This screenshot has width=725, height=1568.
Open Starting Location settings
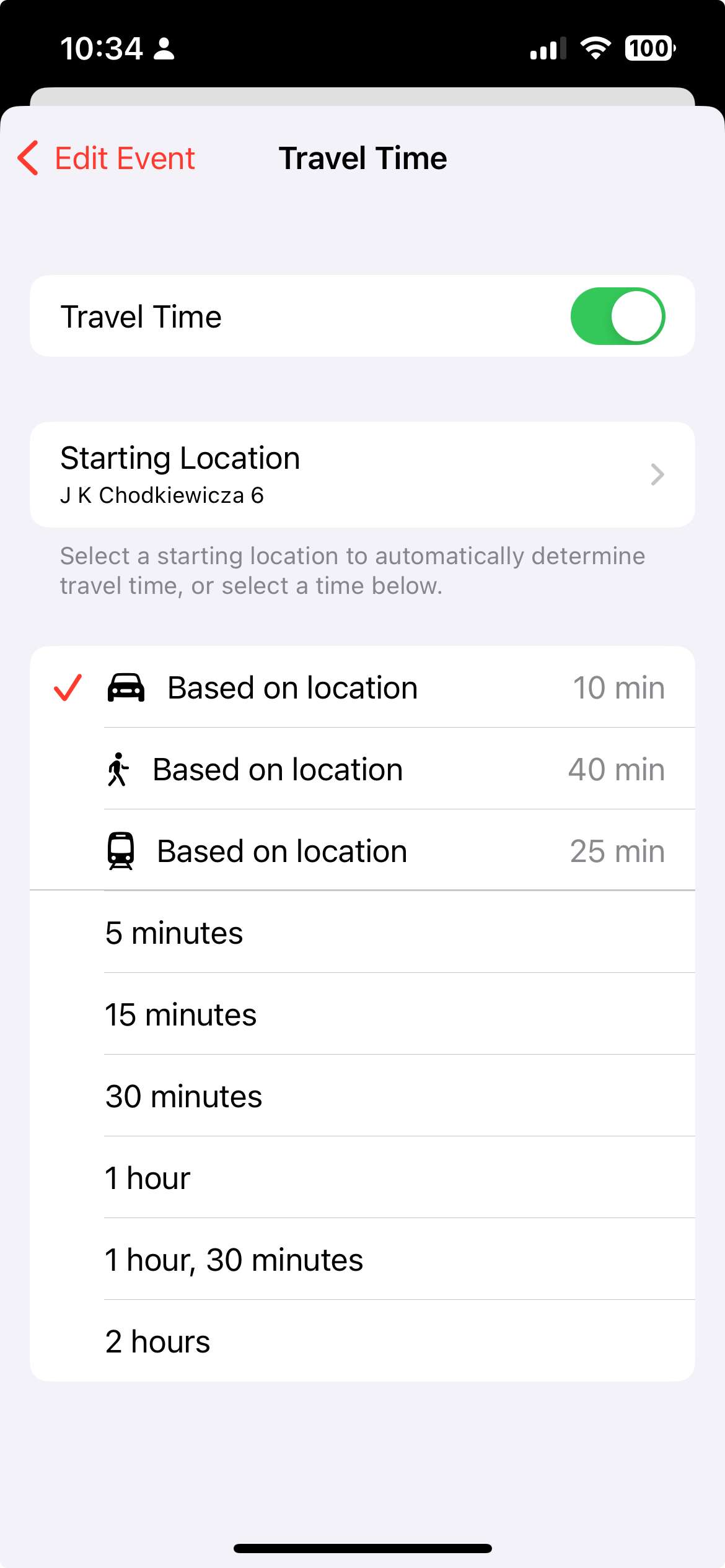(x=362, y=474)
